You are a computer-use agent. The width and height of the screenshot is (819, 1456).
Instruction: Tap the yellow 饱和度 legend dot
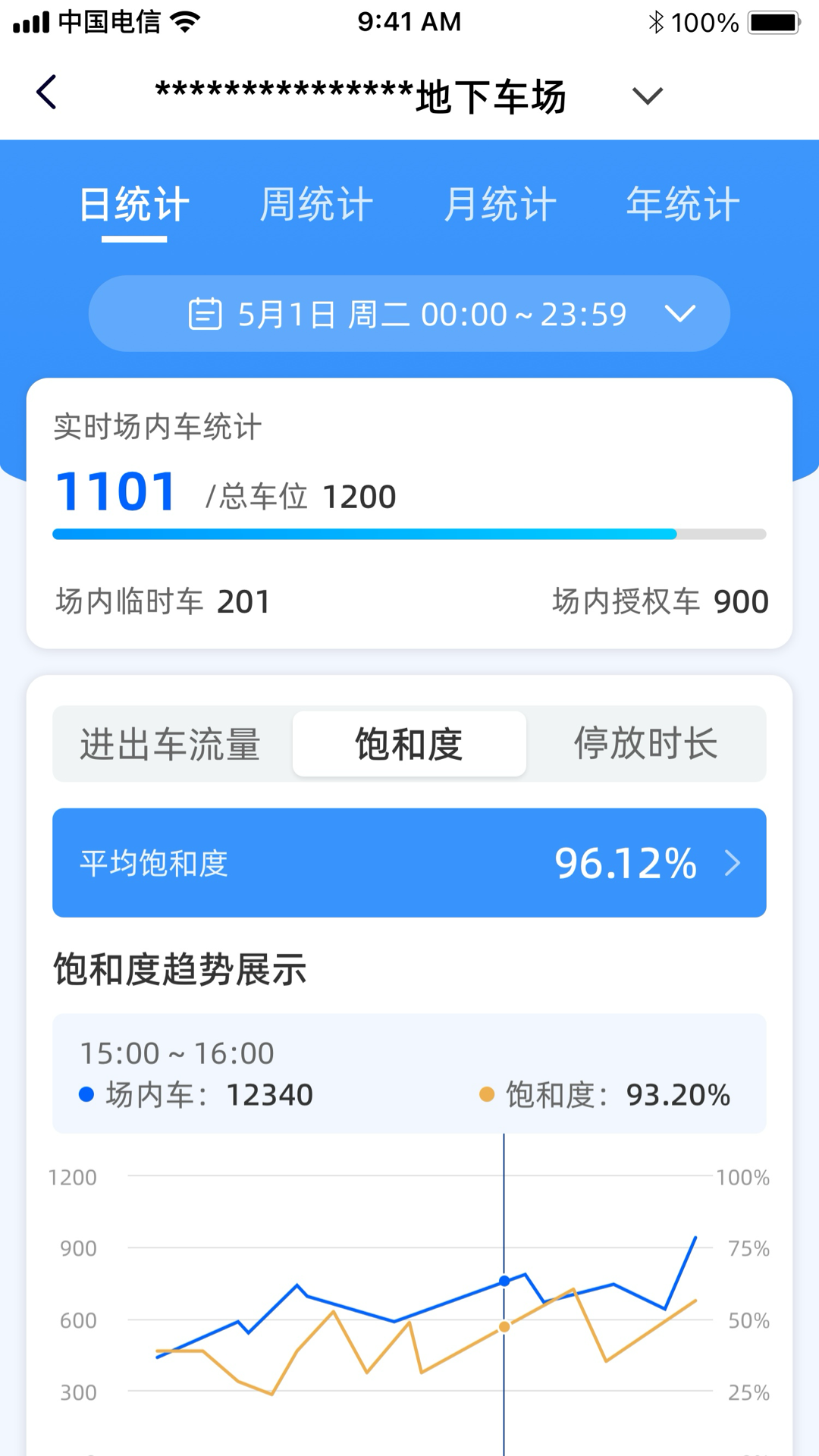[488, 1095]
